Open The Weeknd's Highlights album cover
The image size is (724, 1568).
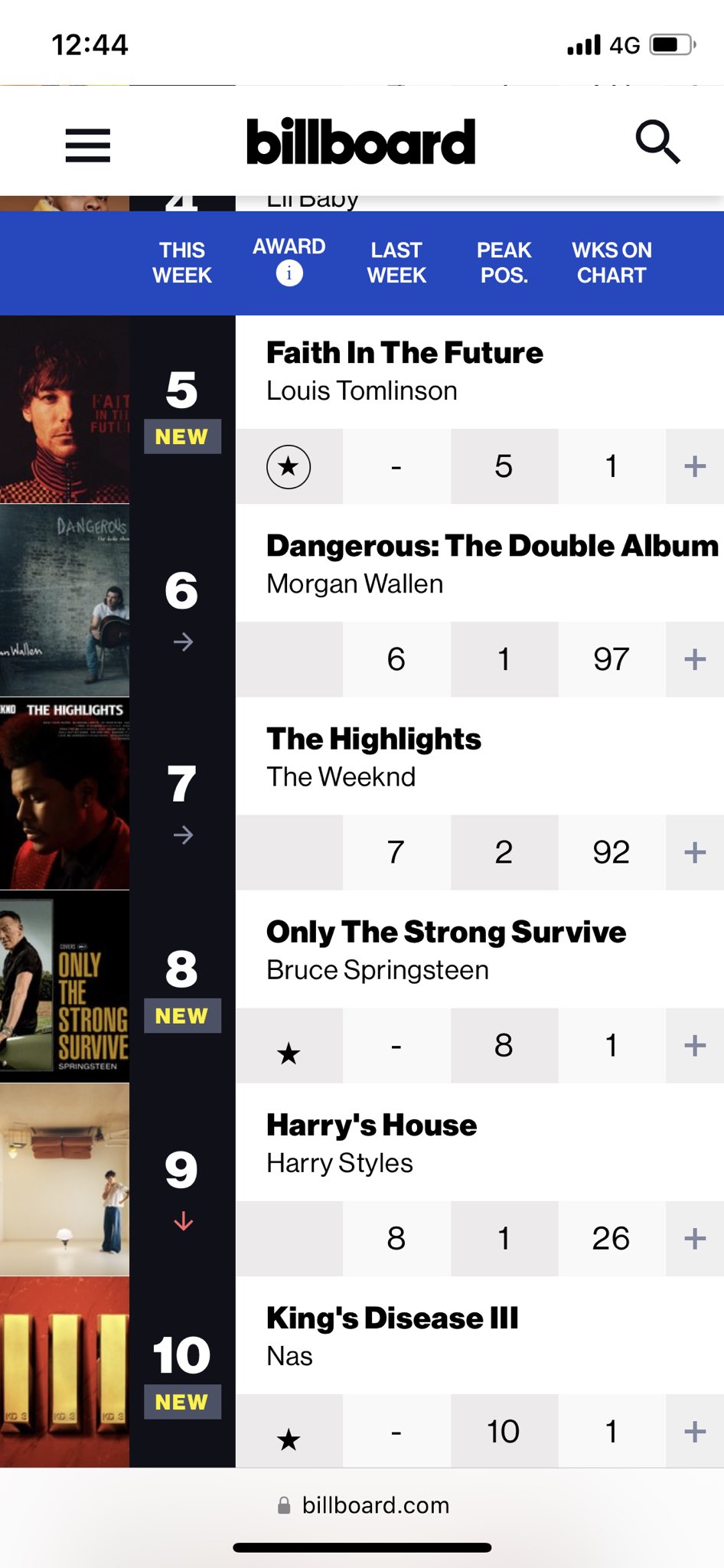click(64, 794)
